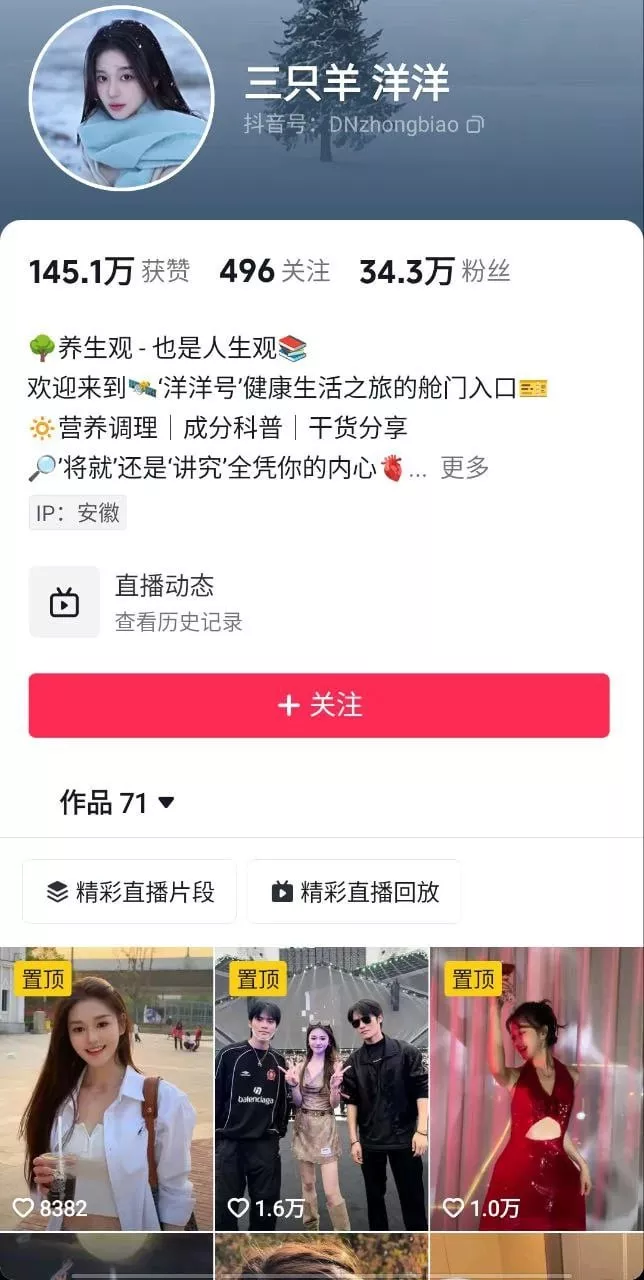The image size is (644, 1280).
Task: Copy the Douyin ID DNzhongbiao
Action: 475,125
